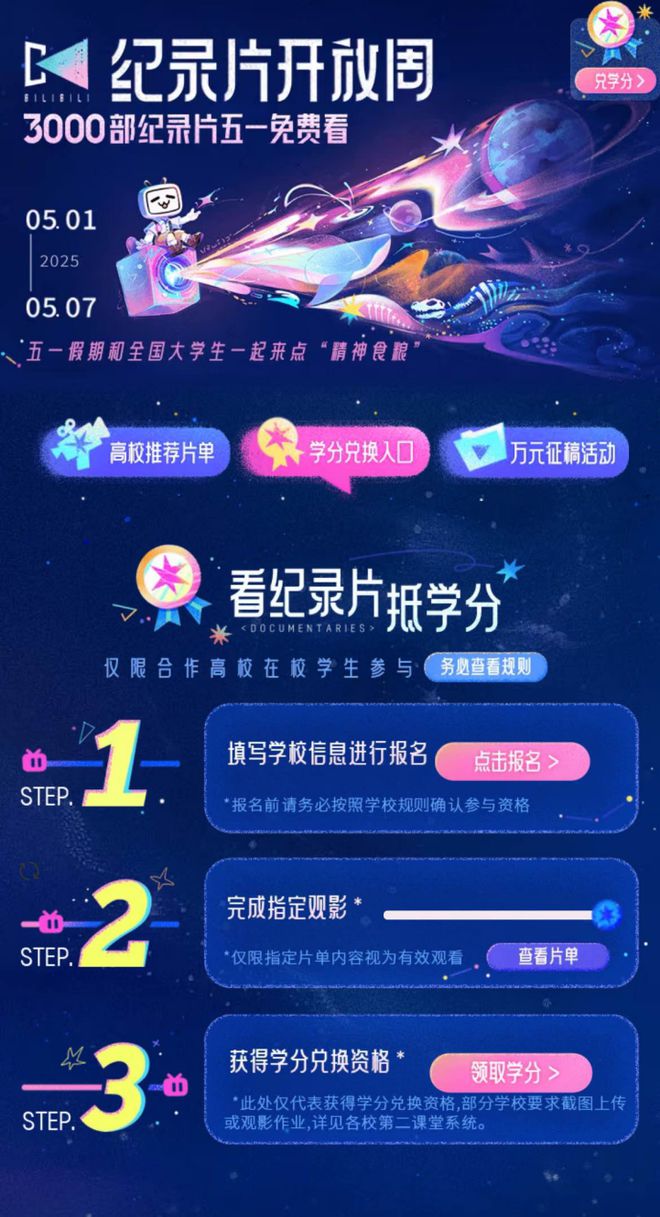Open 学分兑换入口
This screenshot has width=660, height=1217.
tap(340, 454)
